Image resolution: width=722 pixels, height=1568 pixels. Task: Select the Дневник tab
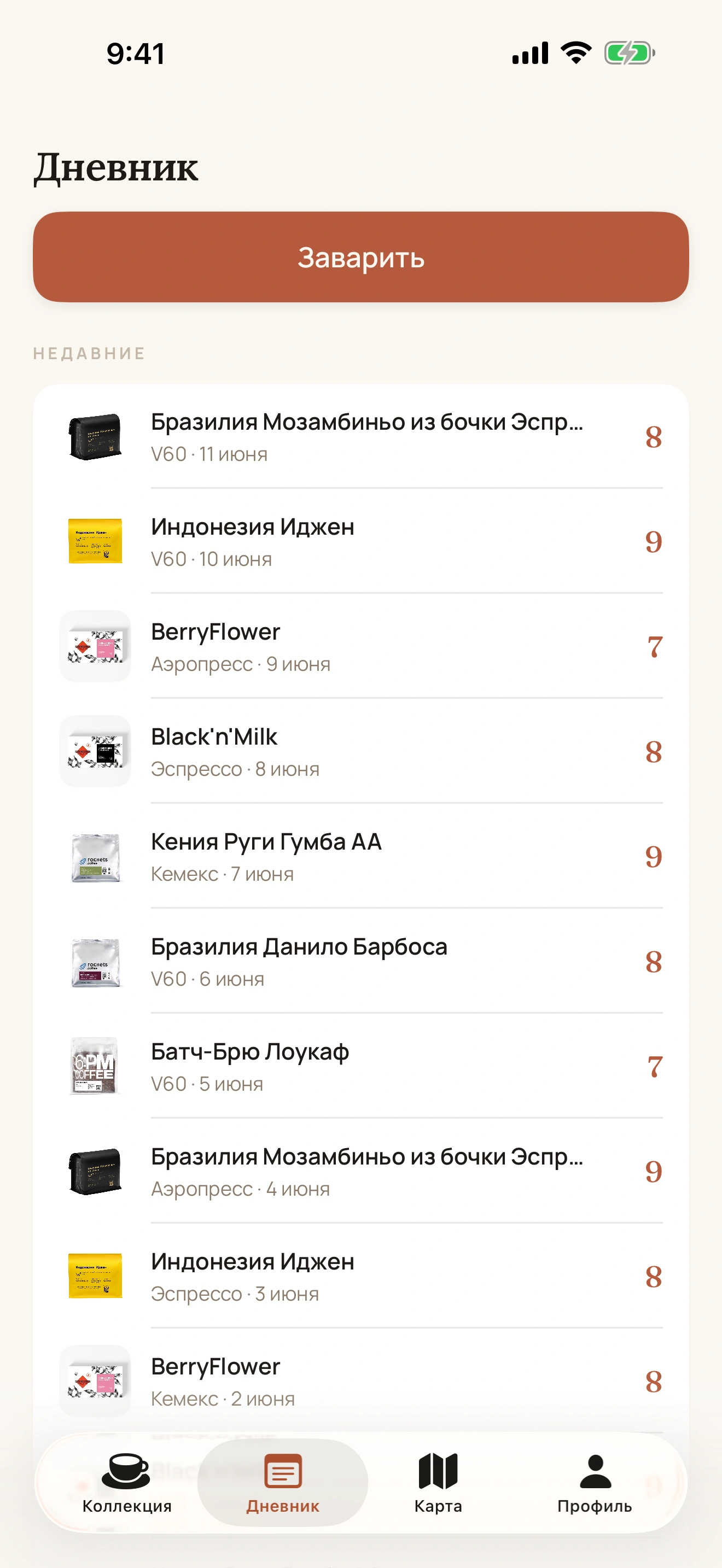[x=282, y=1483]
